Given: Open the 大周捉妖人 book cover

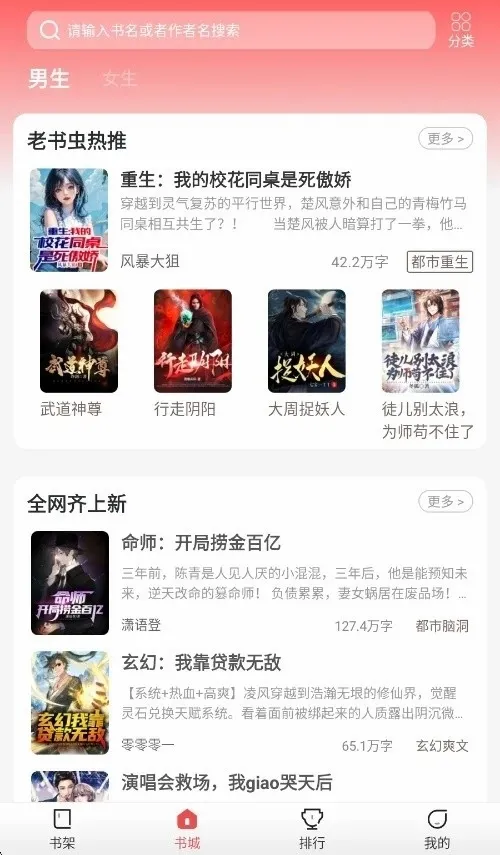Looking at the screenshot, I should (306, 341).
